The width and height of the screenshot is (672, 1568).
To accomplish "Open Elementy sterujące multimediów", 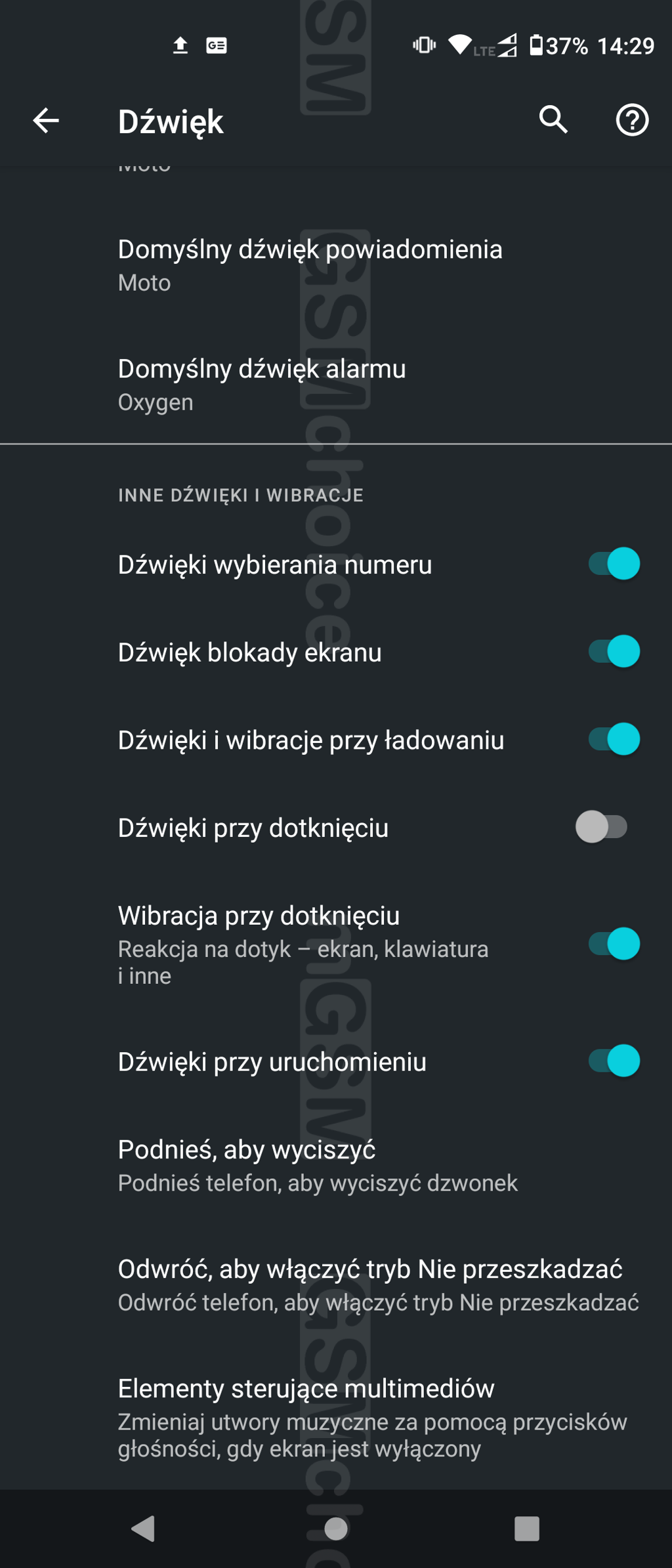I will tap(372, 1417).
